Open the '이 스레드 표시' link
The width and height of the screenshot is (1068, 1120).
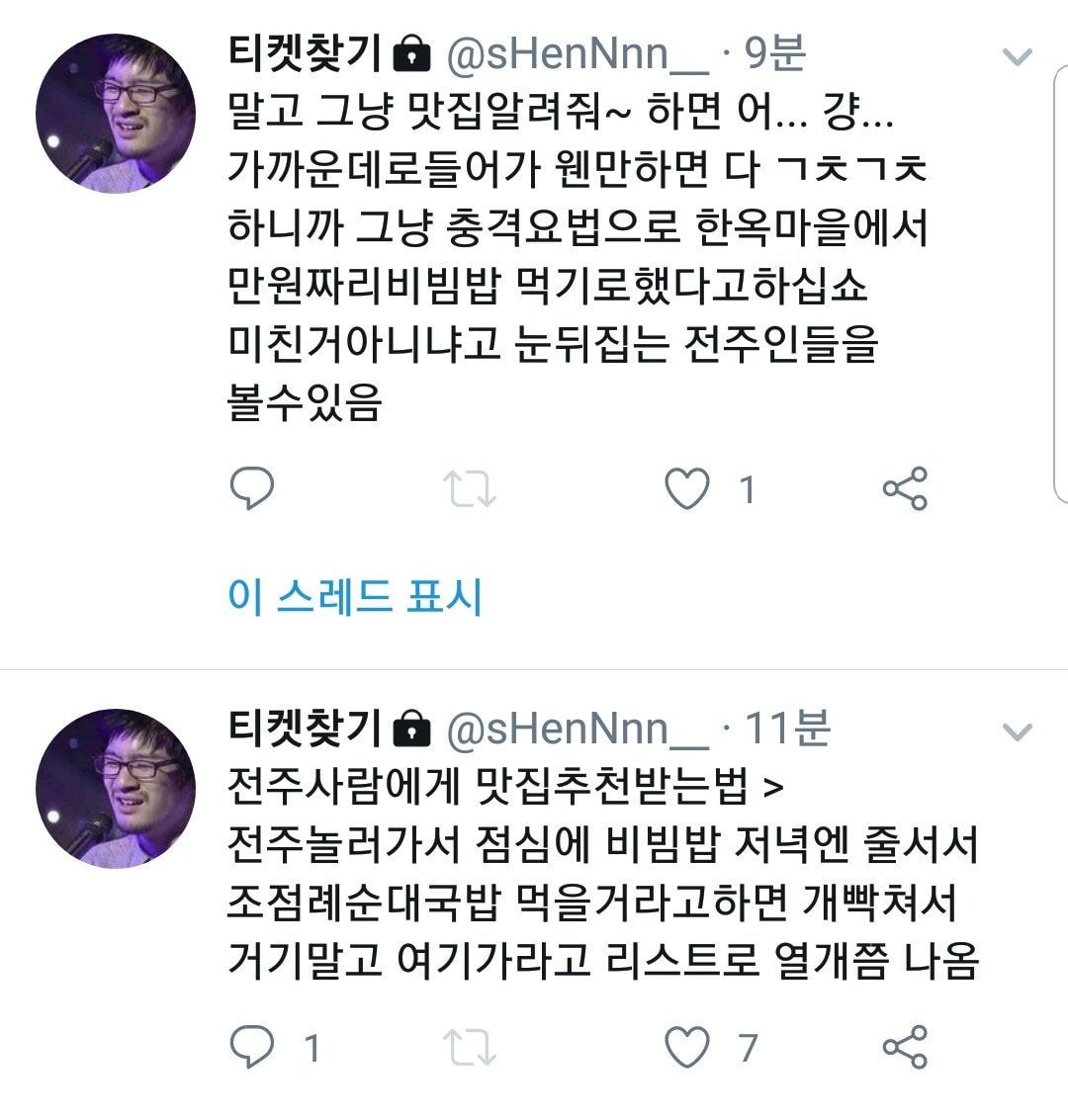click(x=354, y=598)
